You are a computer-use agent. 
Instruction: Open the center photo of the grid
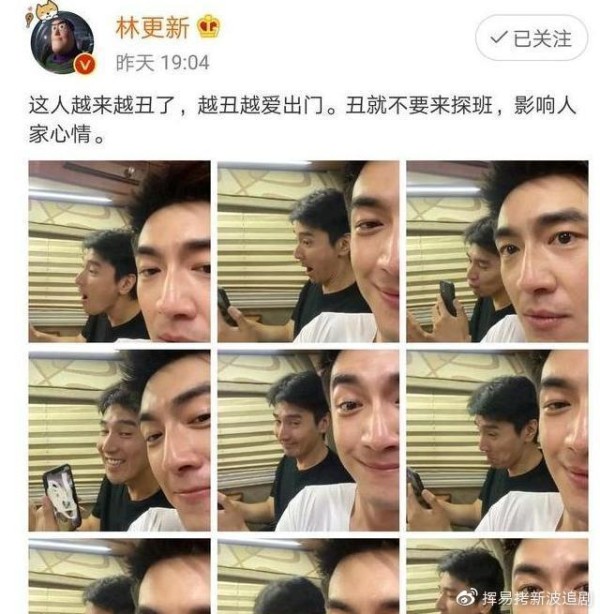tap(308, 440)
